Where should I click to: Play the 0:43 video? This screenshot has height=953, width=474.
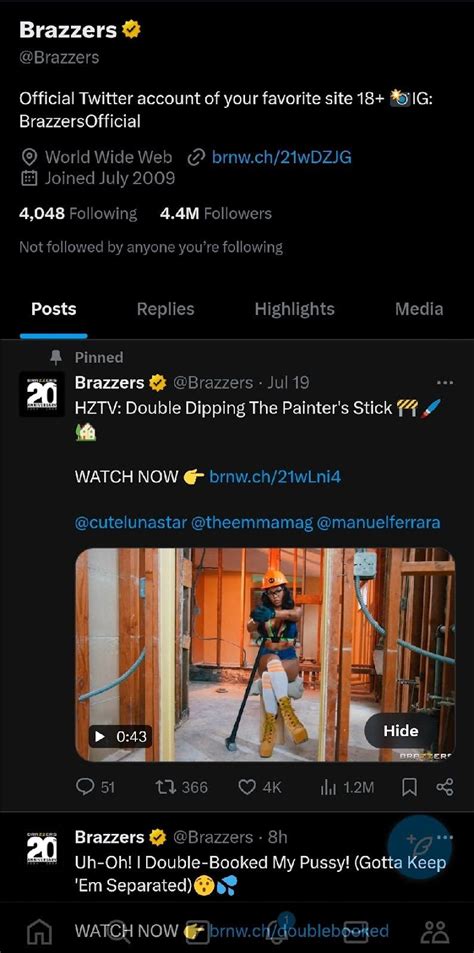coord(120,736)
